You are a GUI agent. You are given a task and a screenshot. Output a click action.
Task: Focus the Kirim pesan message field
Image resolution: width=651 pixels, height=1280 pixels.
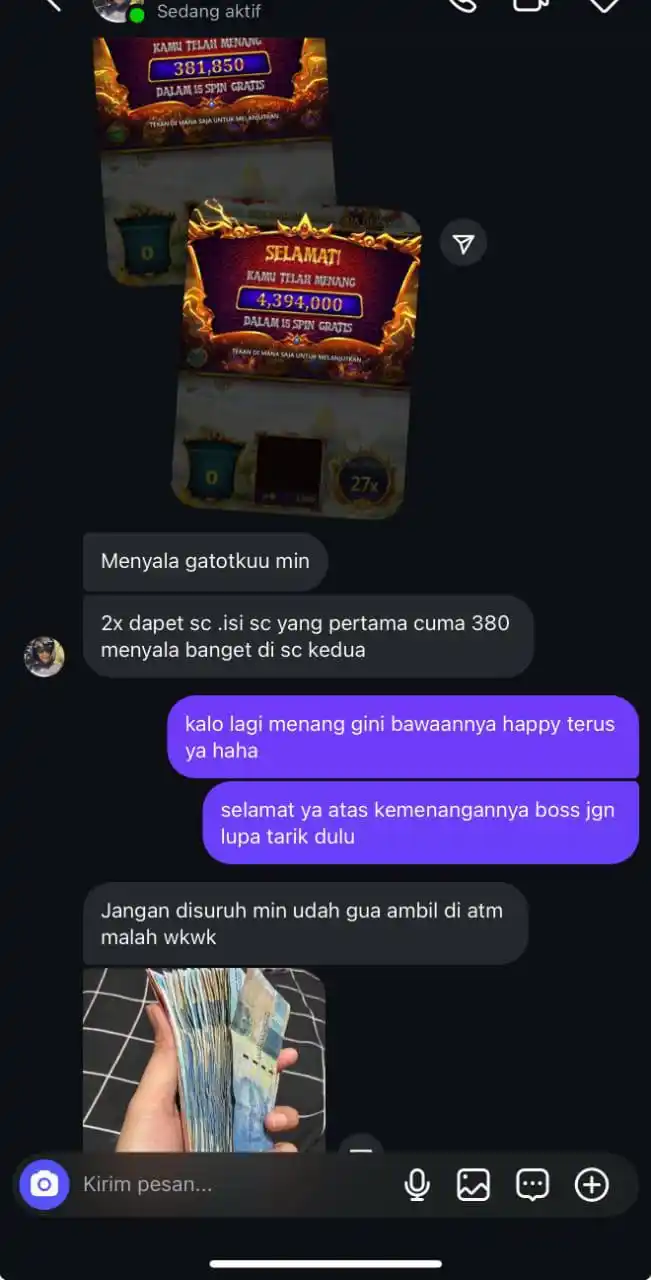(230, 1185)
